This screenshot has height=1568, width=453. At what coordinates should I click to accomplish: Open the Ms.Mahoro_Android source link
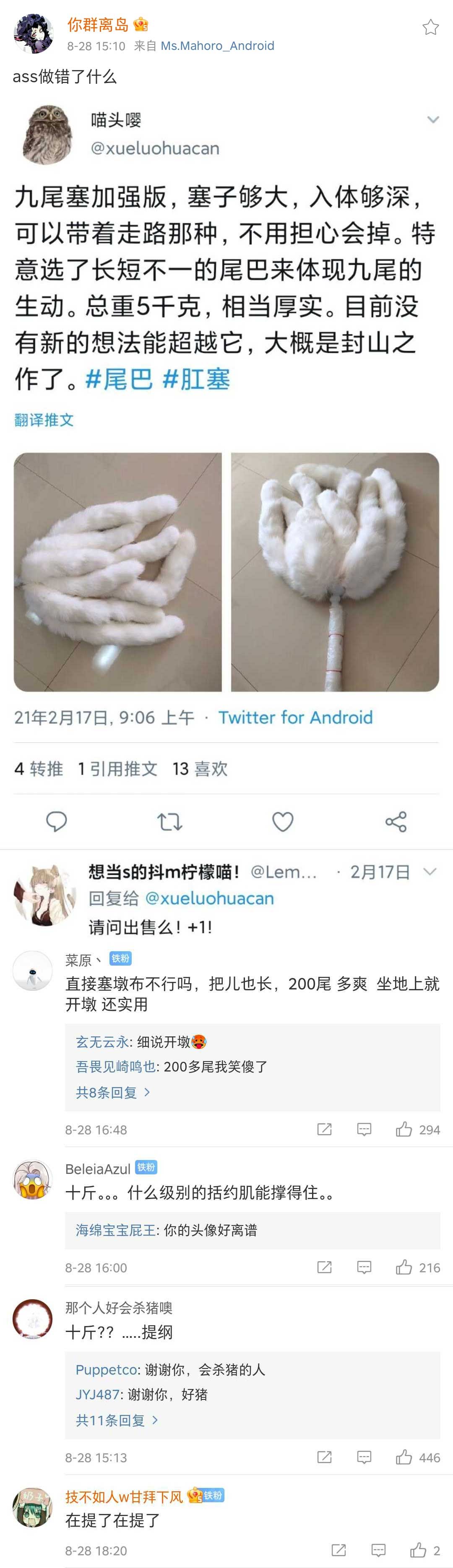217,46
